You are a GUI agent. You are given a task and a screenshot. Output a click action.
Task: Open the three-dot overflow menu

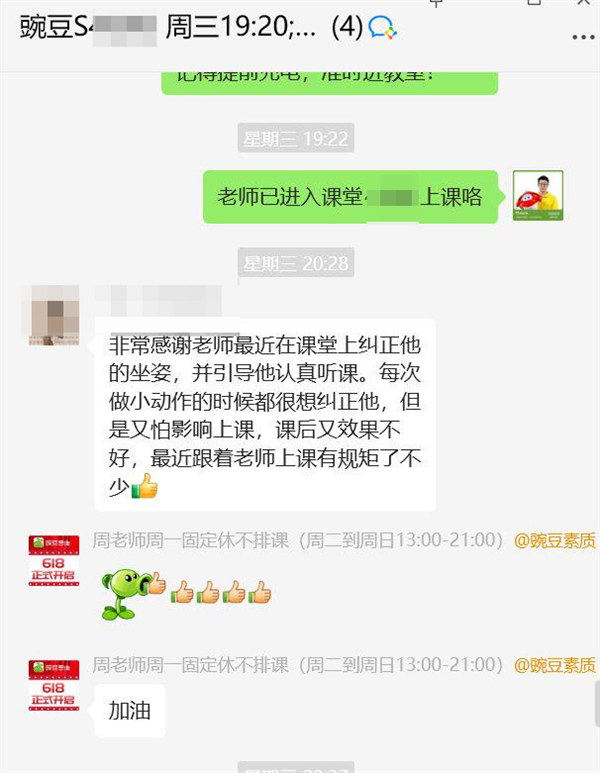coord(582,37)
